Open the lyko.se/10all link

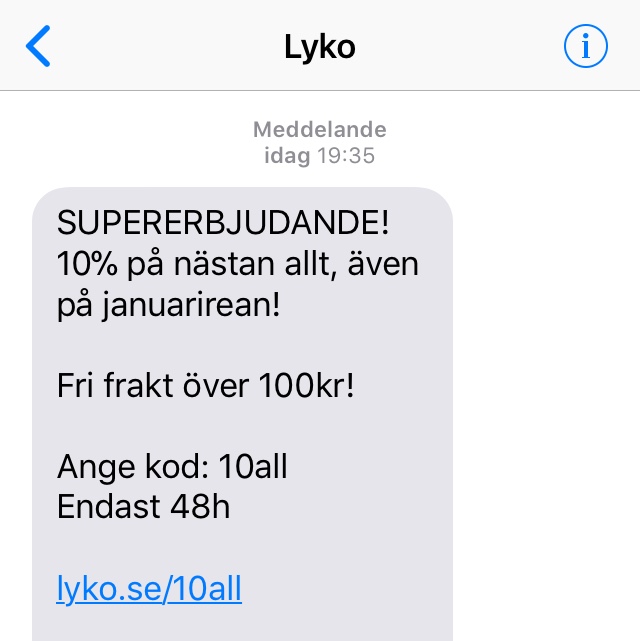tap(149, 589)
